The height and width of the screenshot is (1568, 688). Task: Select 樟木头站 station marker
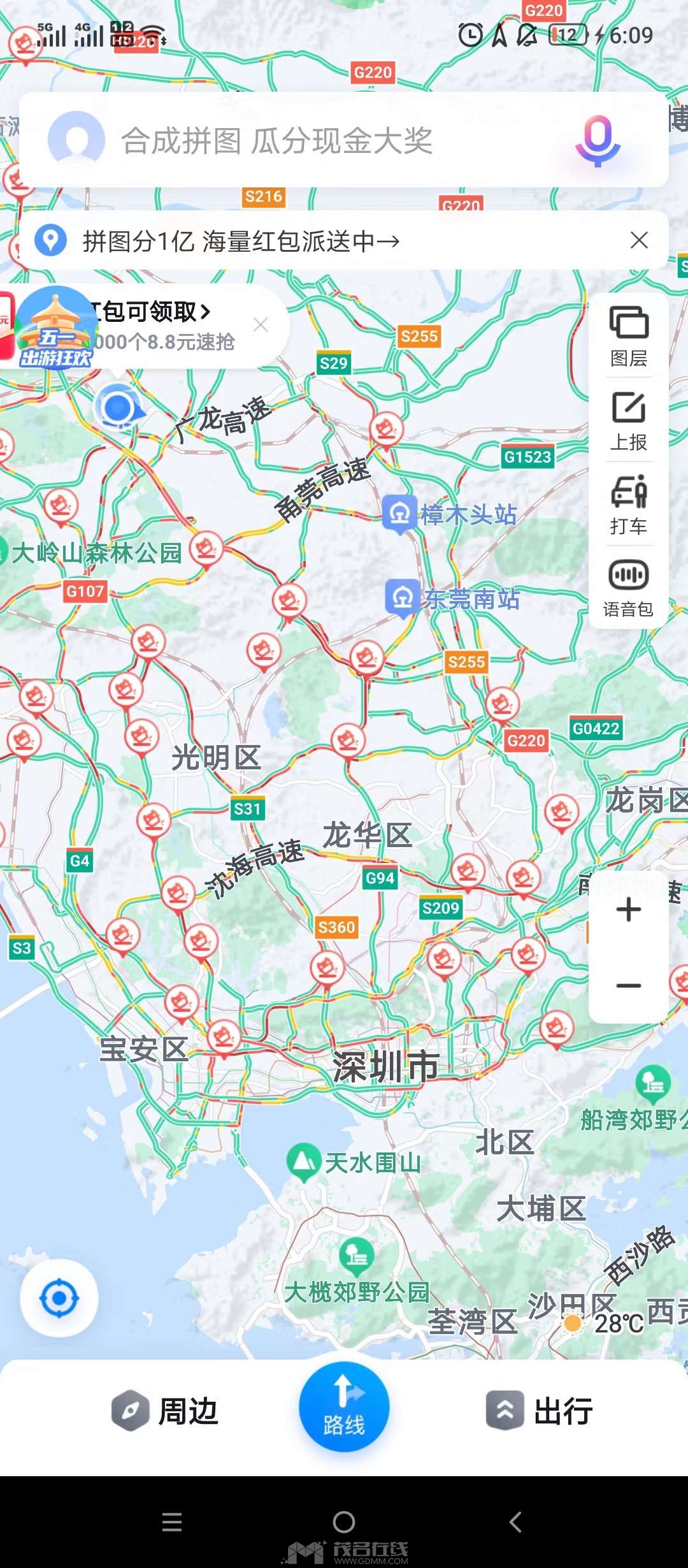[x=450, y=514]
